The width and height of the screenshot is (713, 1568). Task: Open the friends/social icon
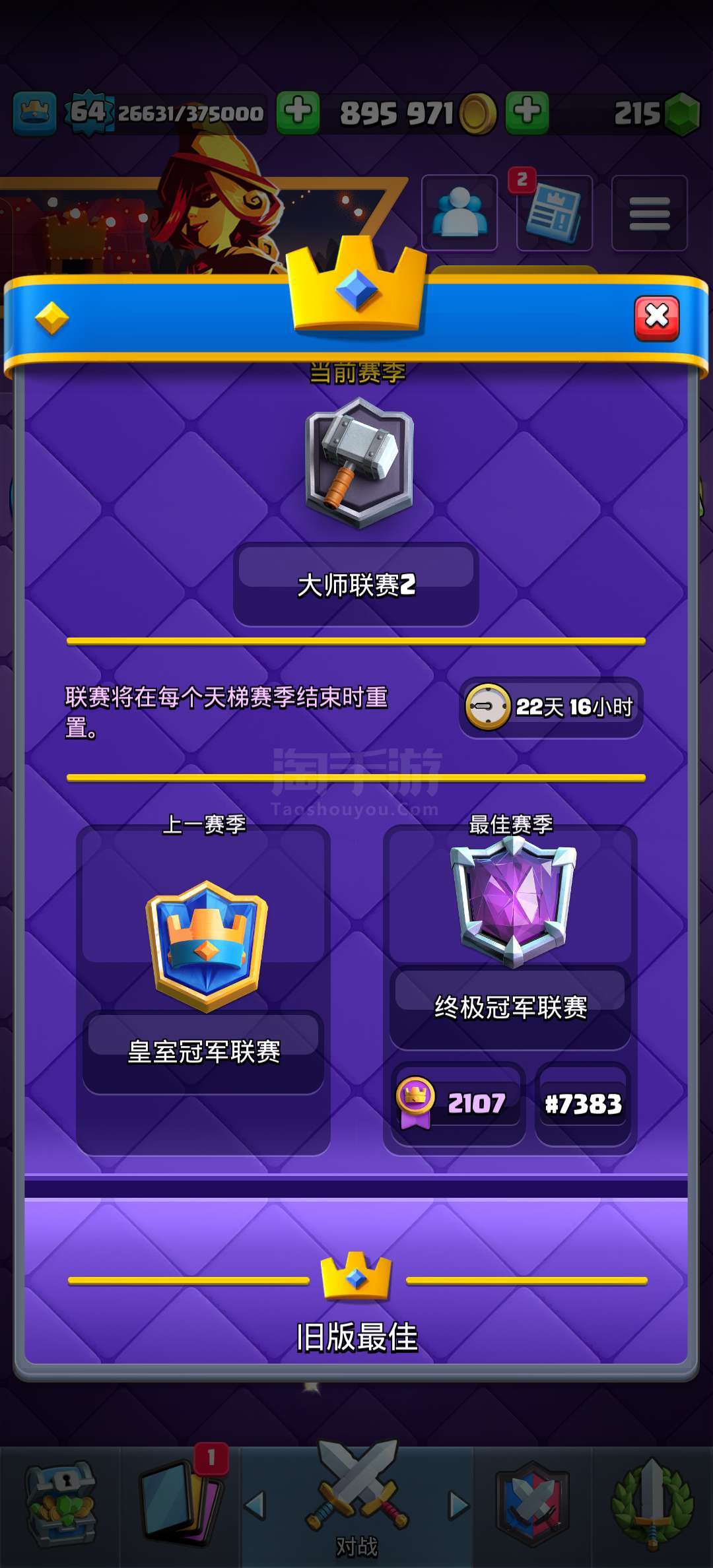[459, 213]
